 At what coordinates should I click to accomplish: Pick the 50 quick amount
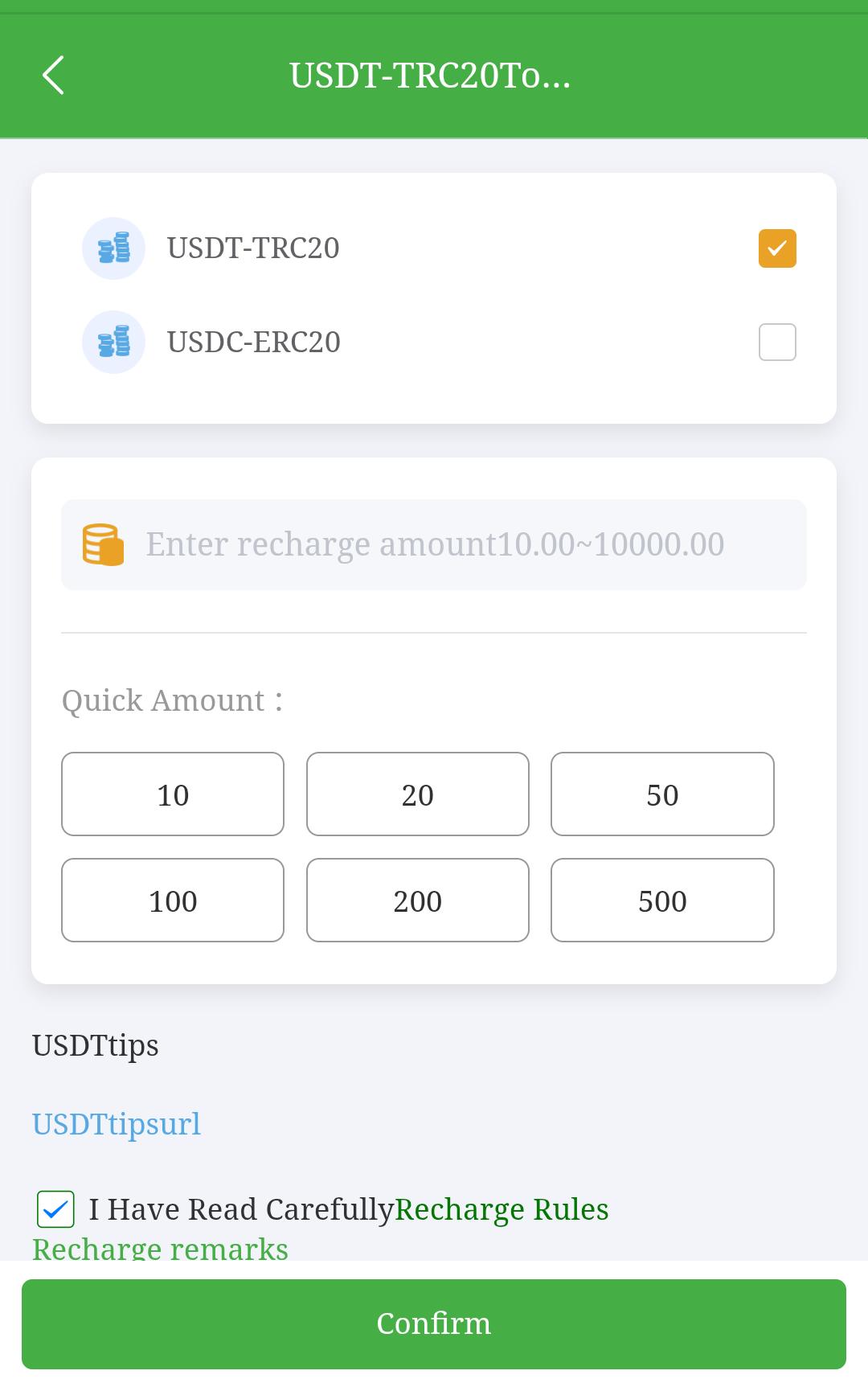click(662, 794)
